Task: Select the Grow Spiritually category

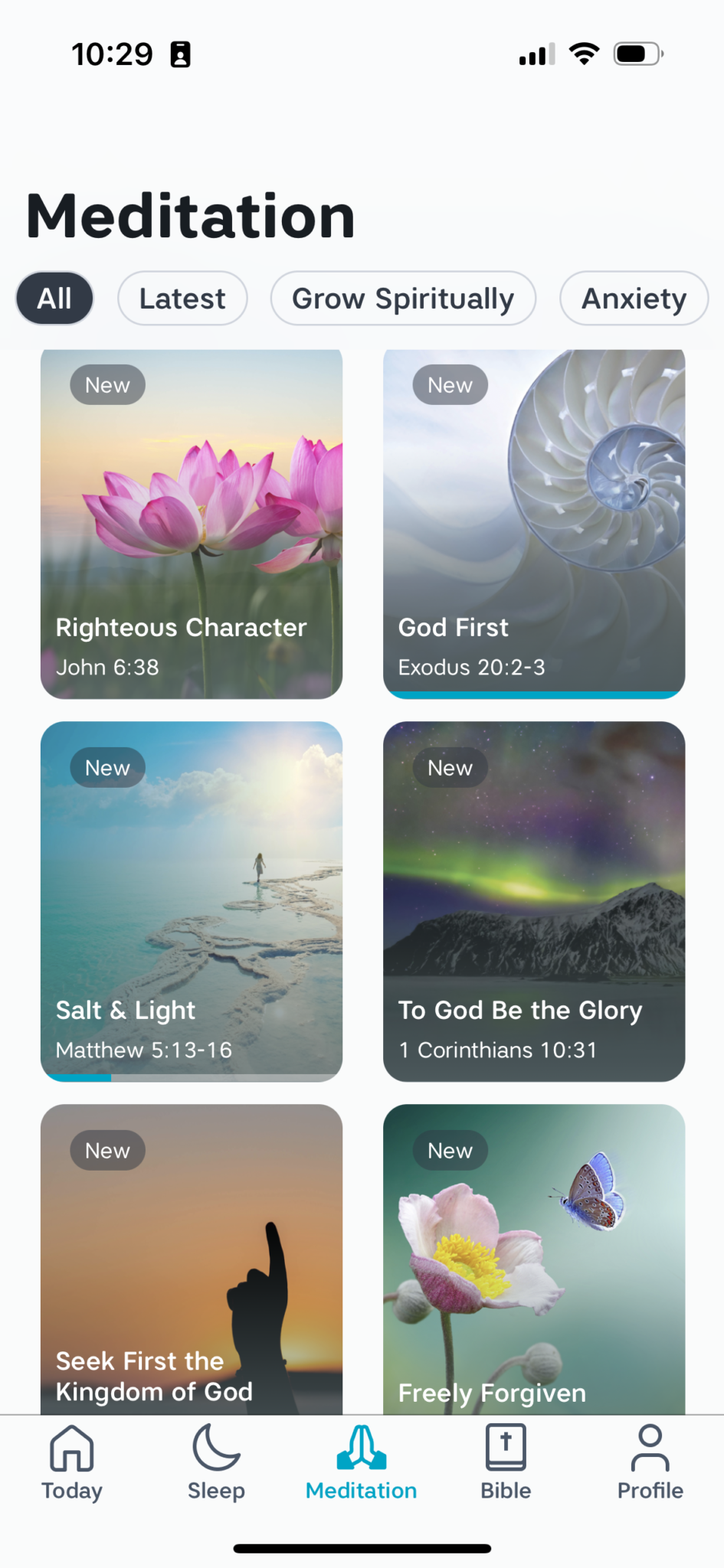Action: click(x=403, y=298)
